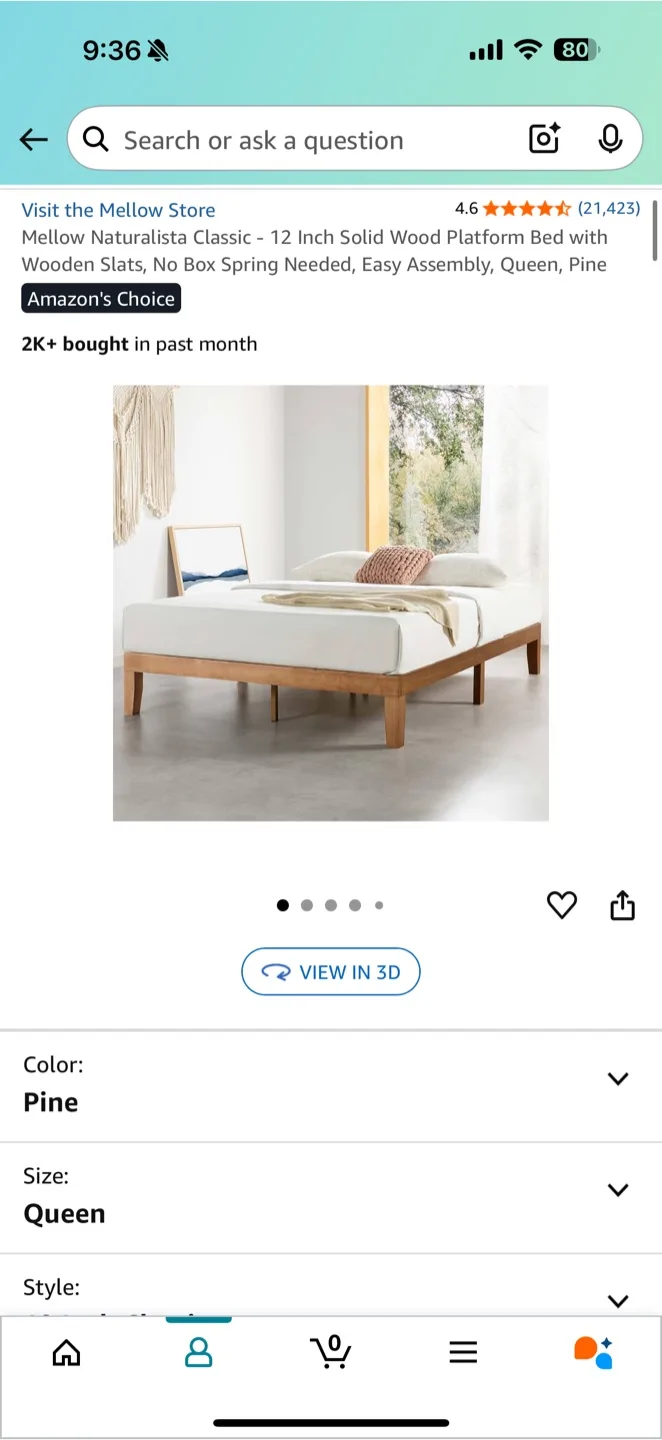662x1440 pixels.
Task: Expand the Style options
Action: [618, 1300]
